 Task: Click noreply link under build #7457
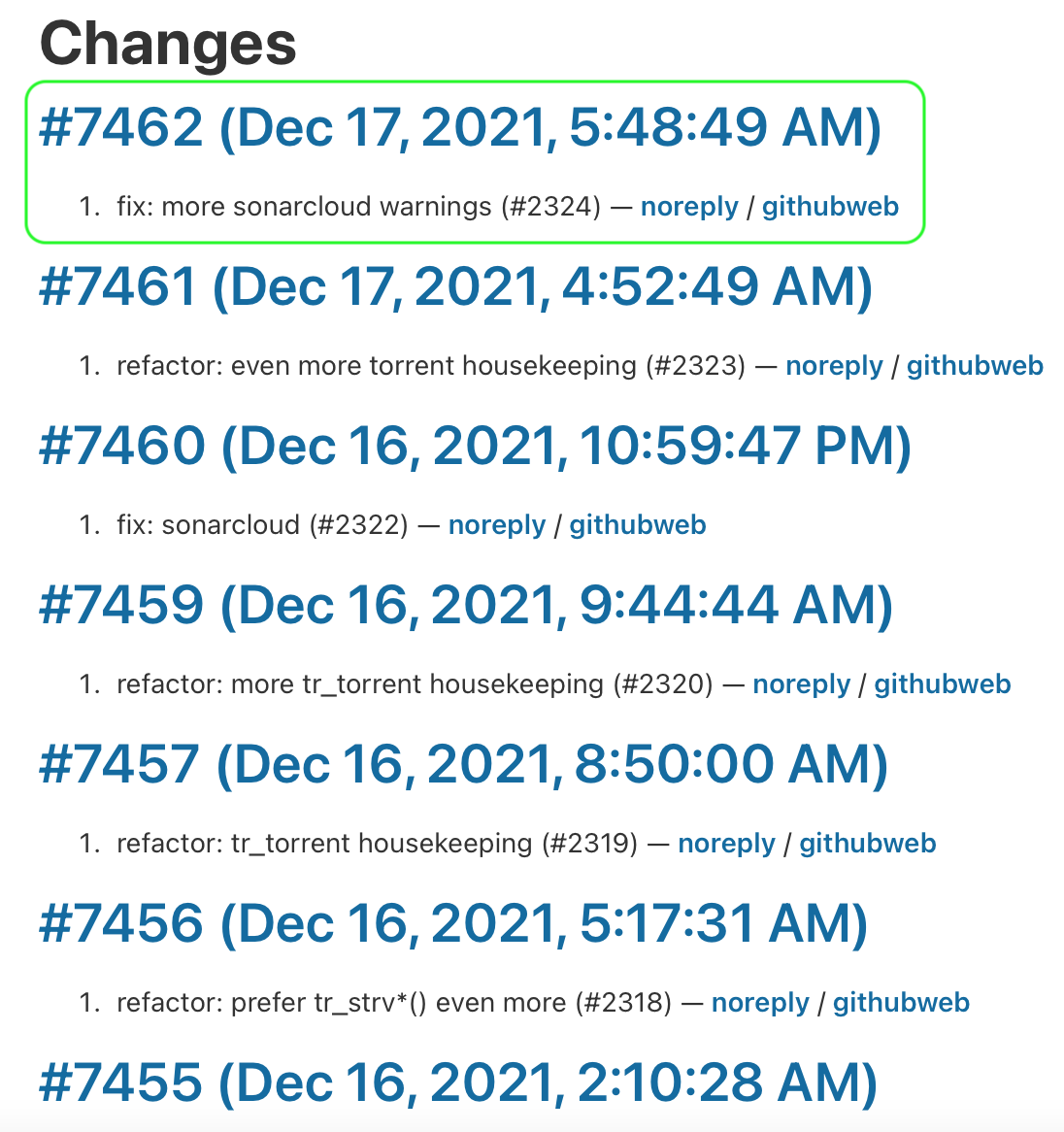coord(726,843)
